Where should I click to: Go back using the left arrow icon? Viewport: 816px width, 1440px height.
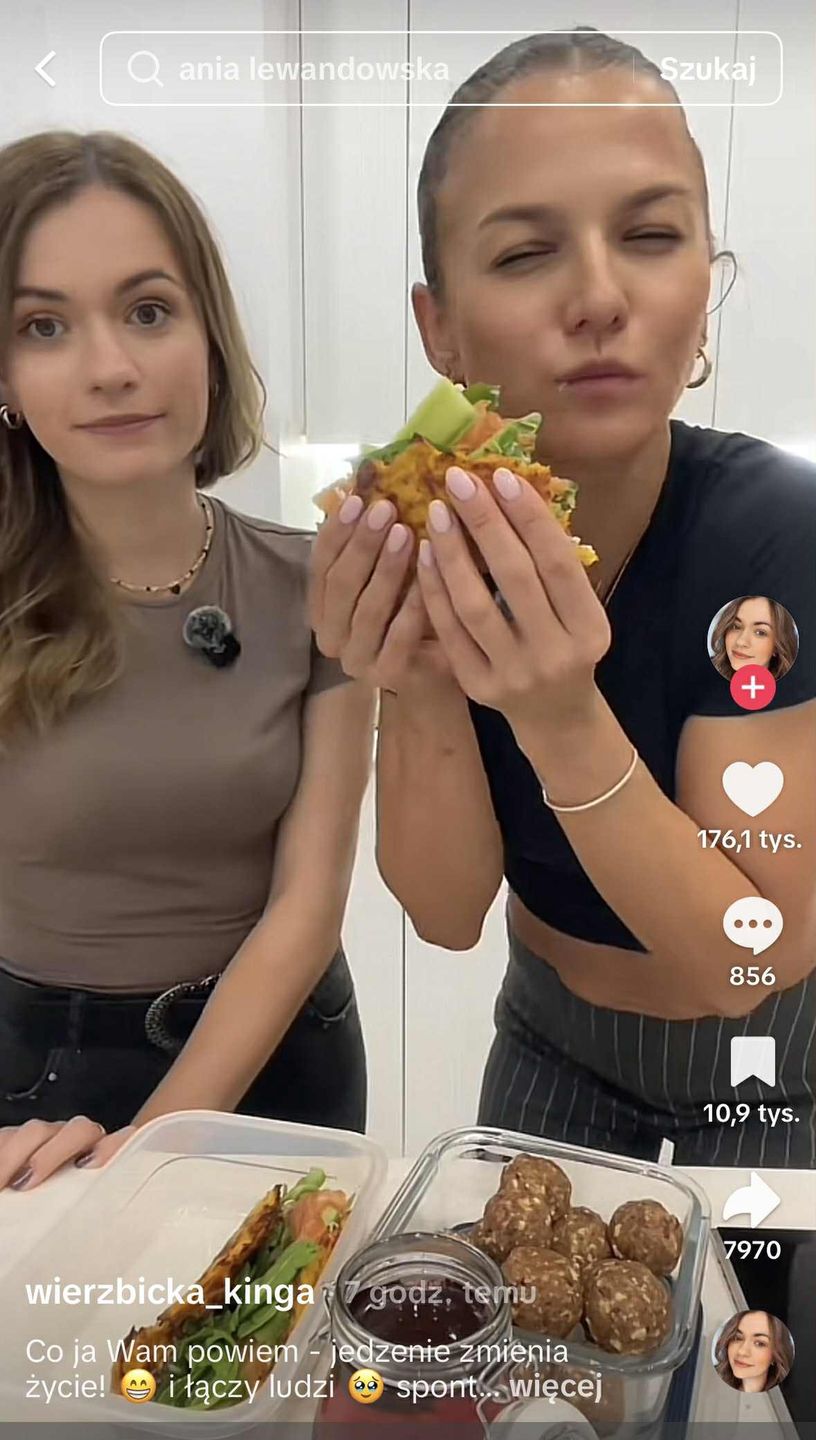pyautogui.click(x=44, y=69)
